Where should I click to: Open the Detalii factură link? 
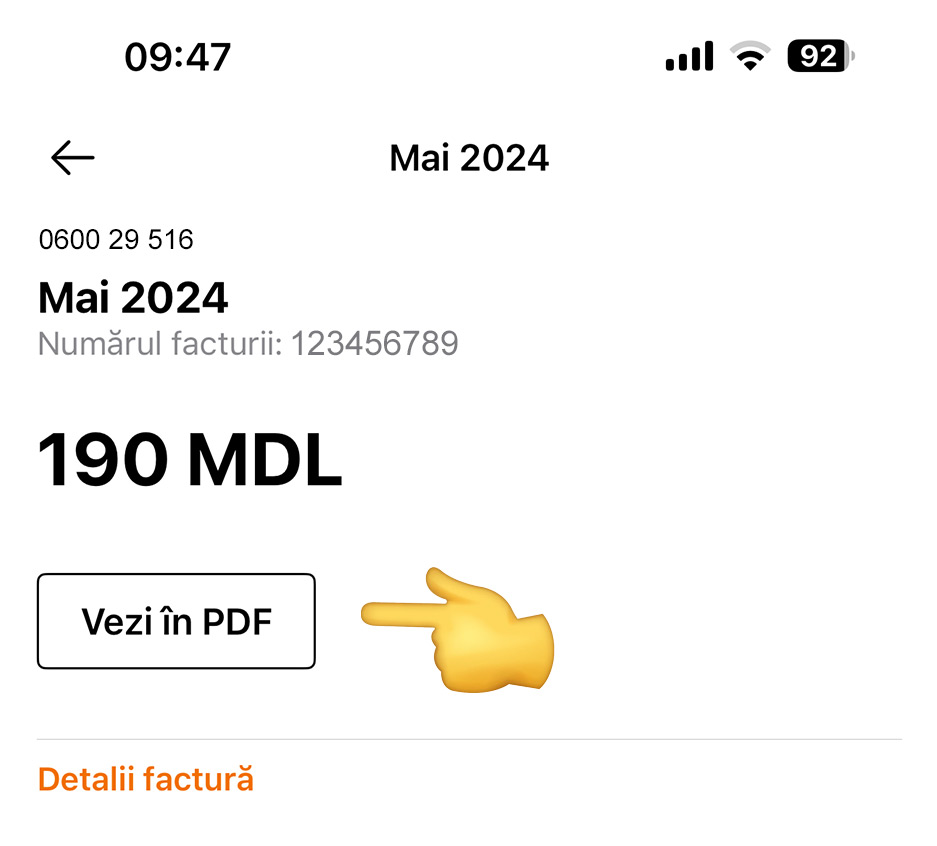click(146, 779)
